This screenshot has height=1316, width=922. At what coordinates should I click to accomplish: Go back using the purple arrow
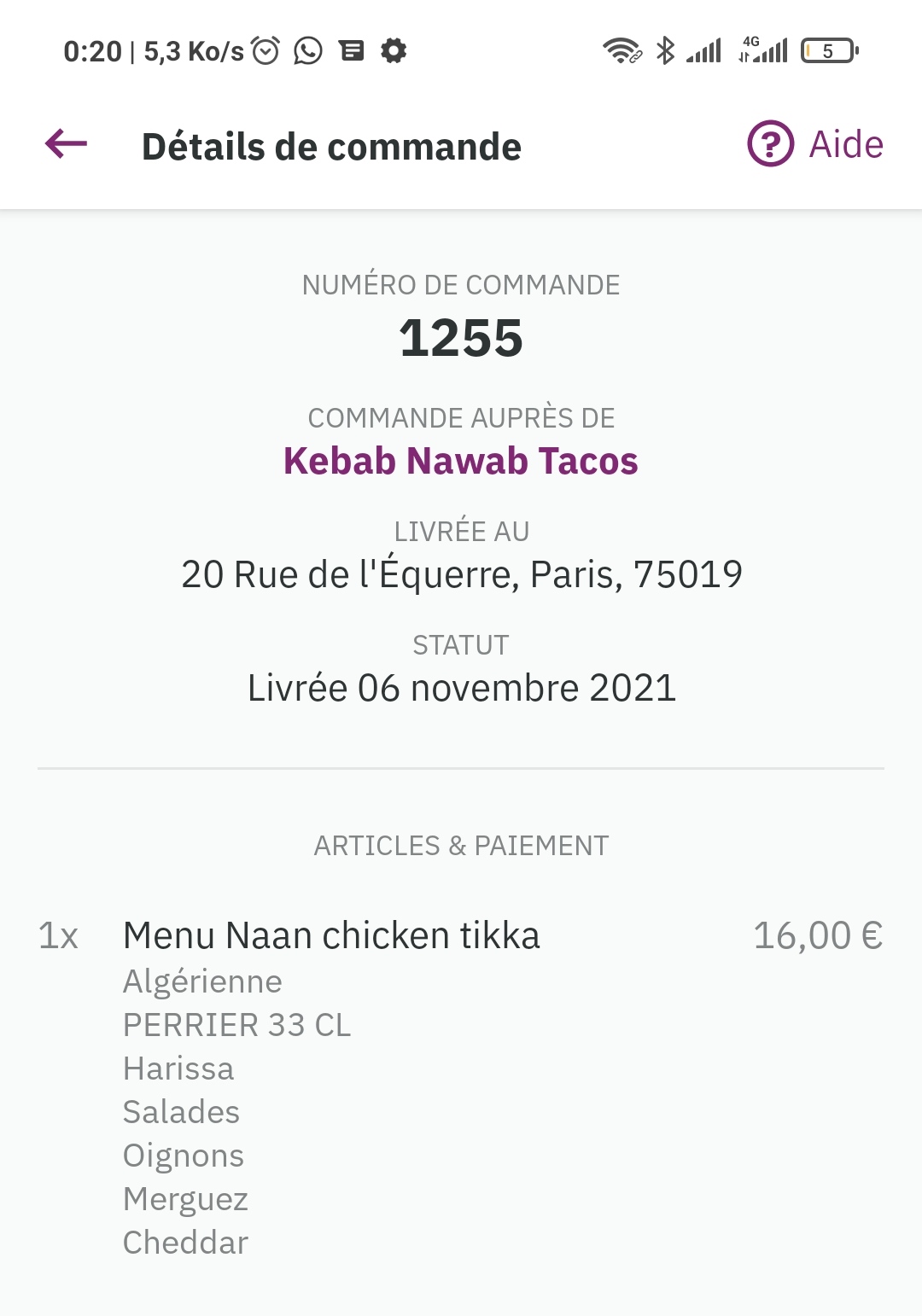click(x=67, y=143)
